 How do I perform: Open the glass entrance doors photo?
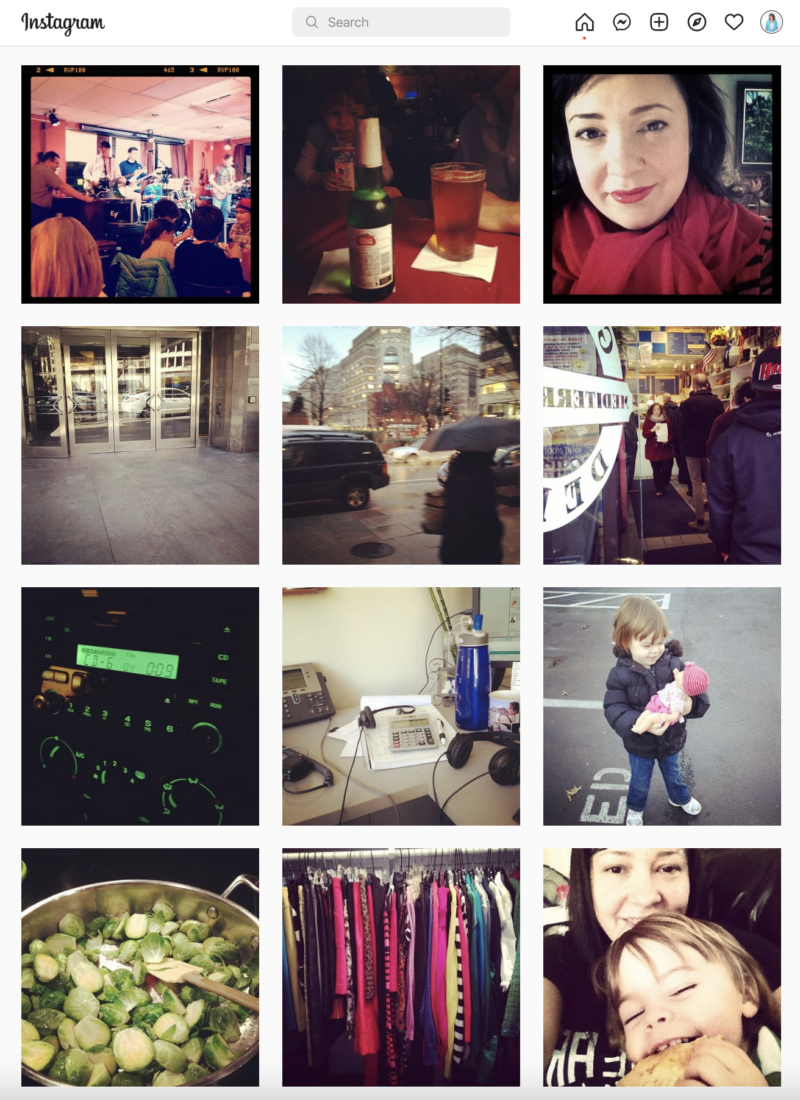[140, 445]
